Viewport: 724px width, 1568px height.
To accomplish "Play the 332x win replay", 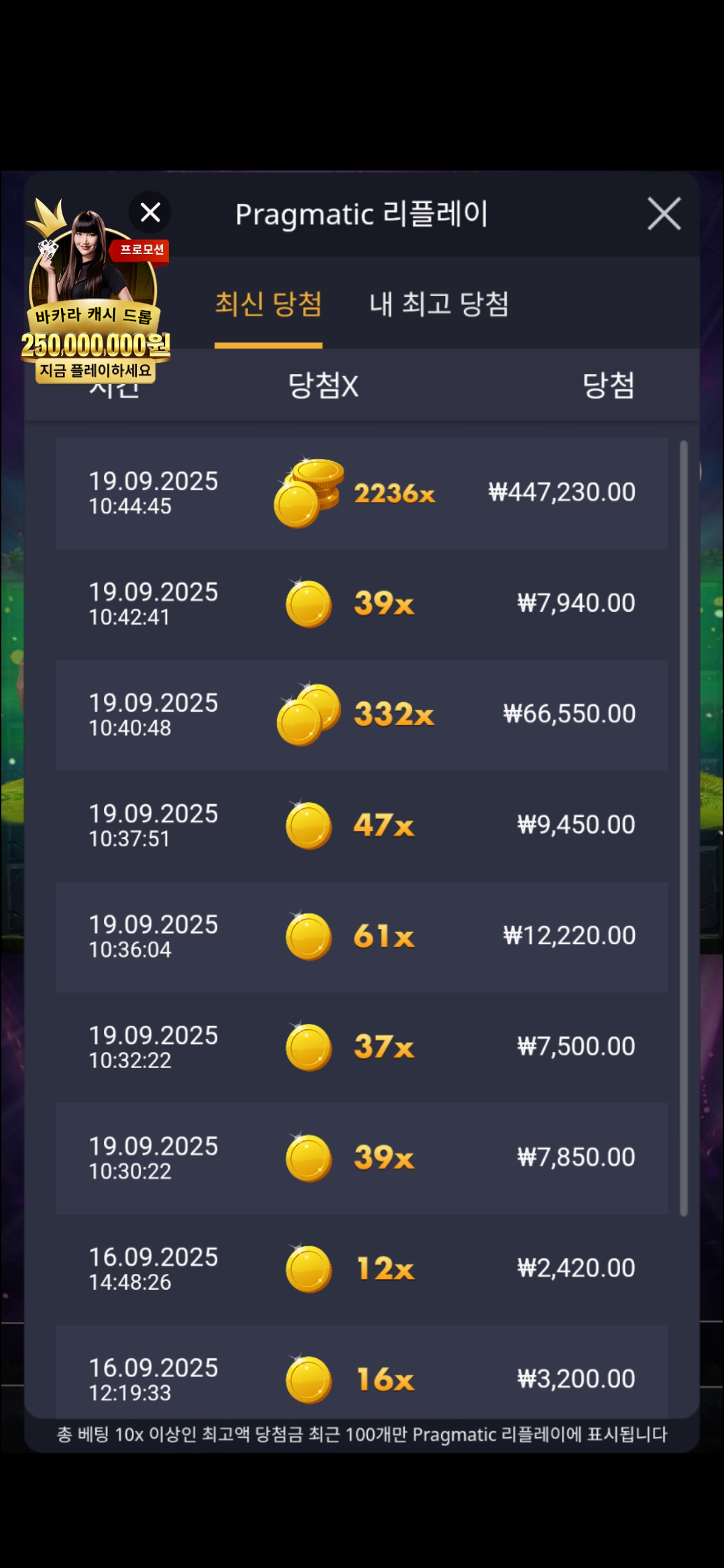I will tap(362, 714).
